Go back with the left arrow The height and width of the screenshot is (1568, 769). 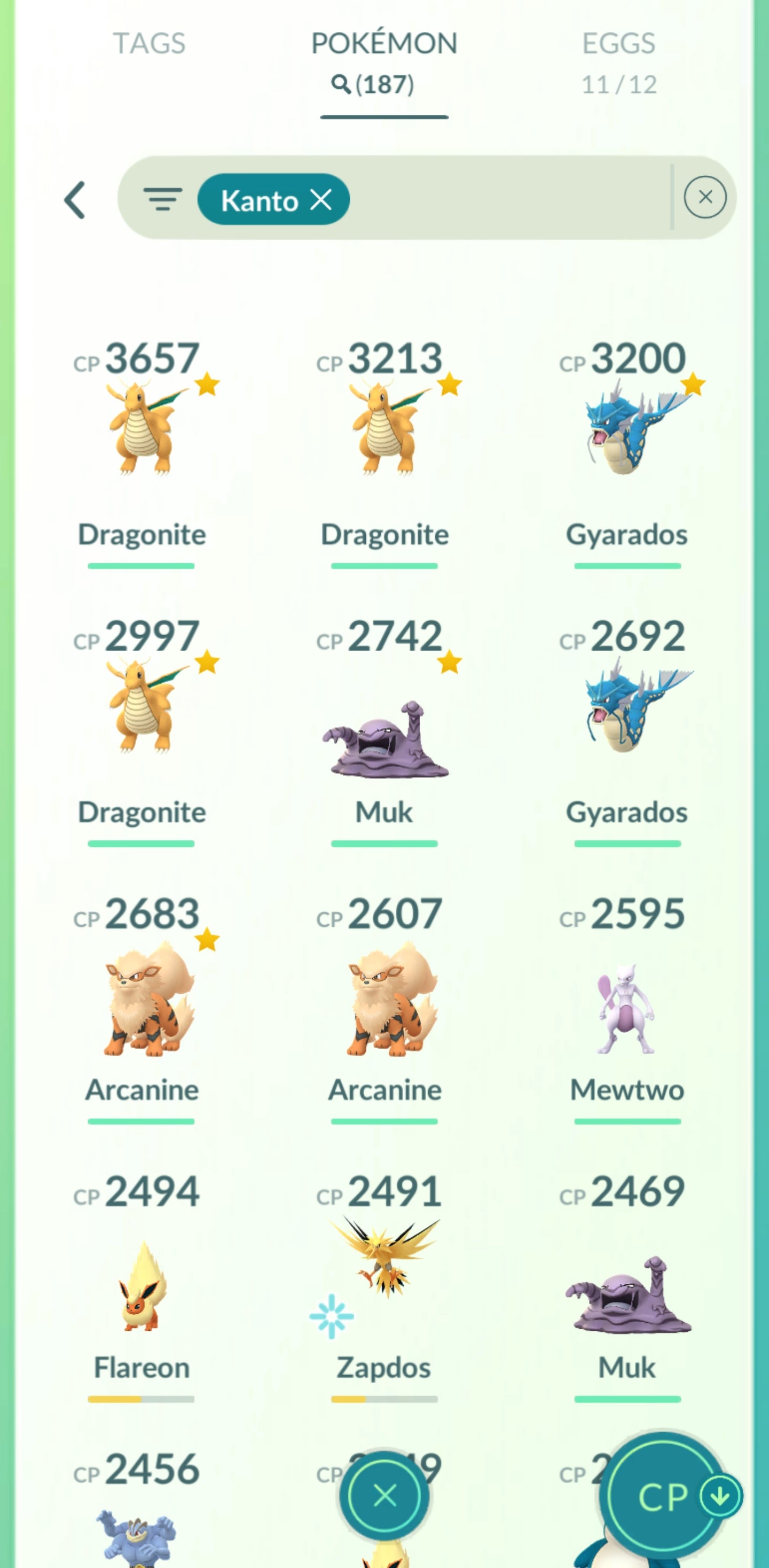click(x=75, y=200)
